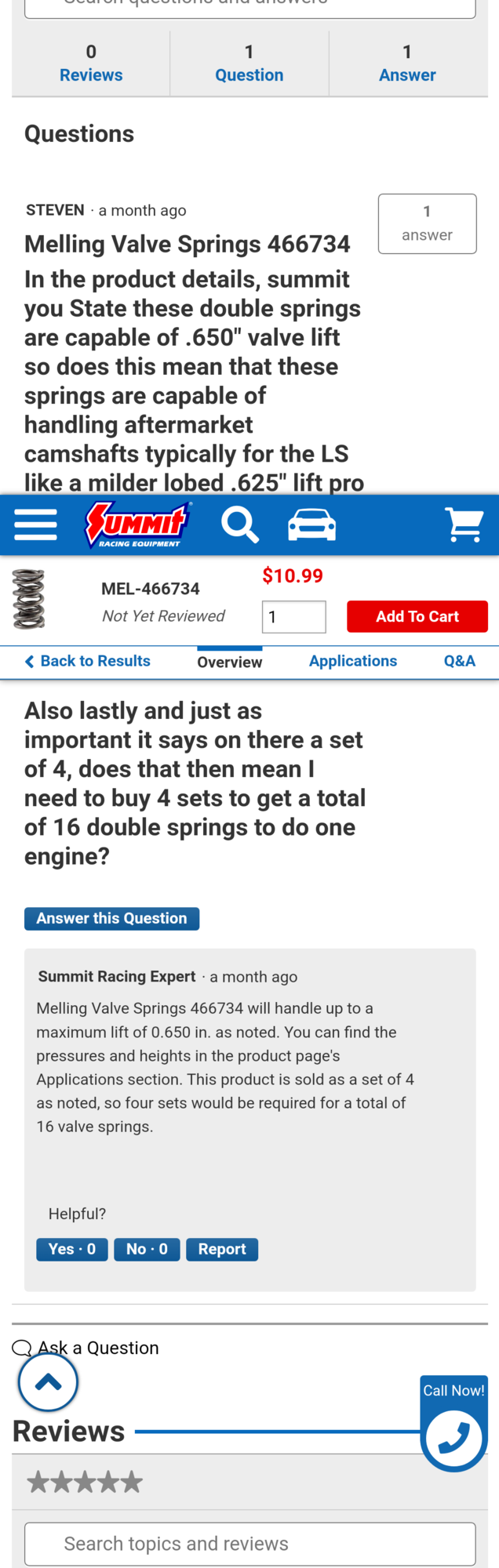The image size is (499, 1568).
Task: Tap the Call Now phone button
Action: point(453,1437)
